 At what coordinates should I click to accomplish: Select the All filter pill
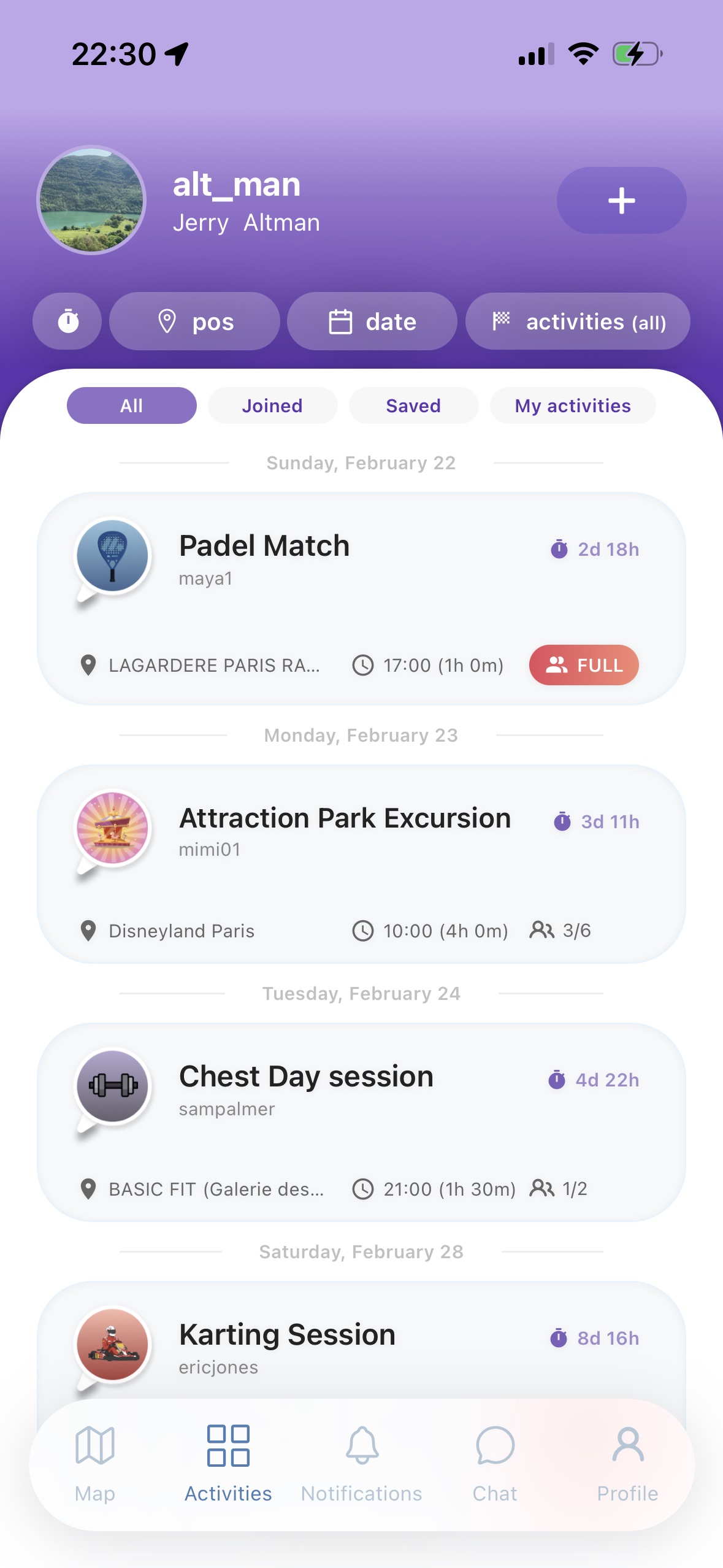[131, 405]
